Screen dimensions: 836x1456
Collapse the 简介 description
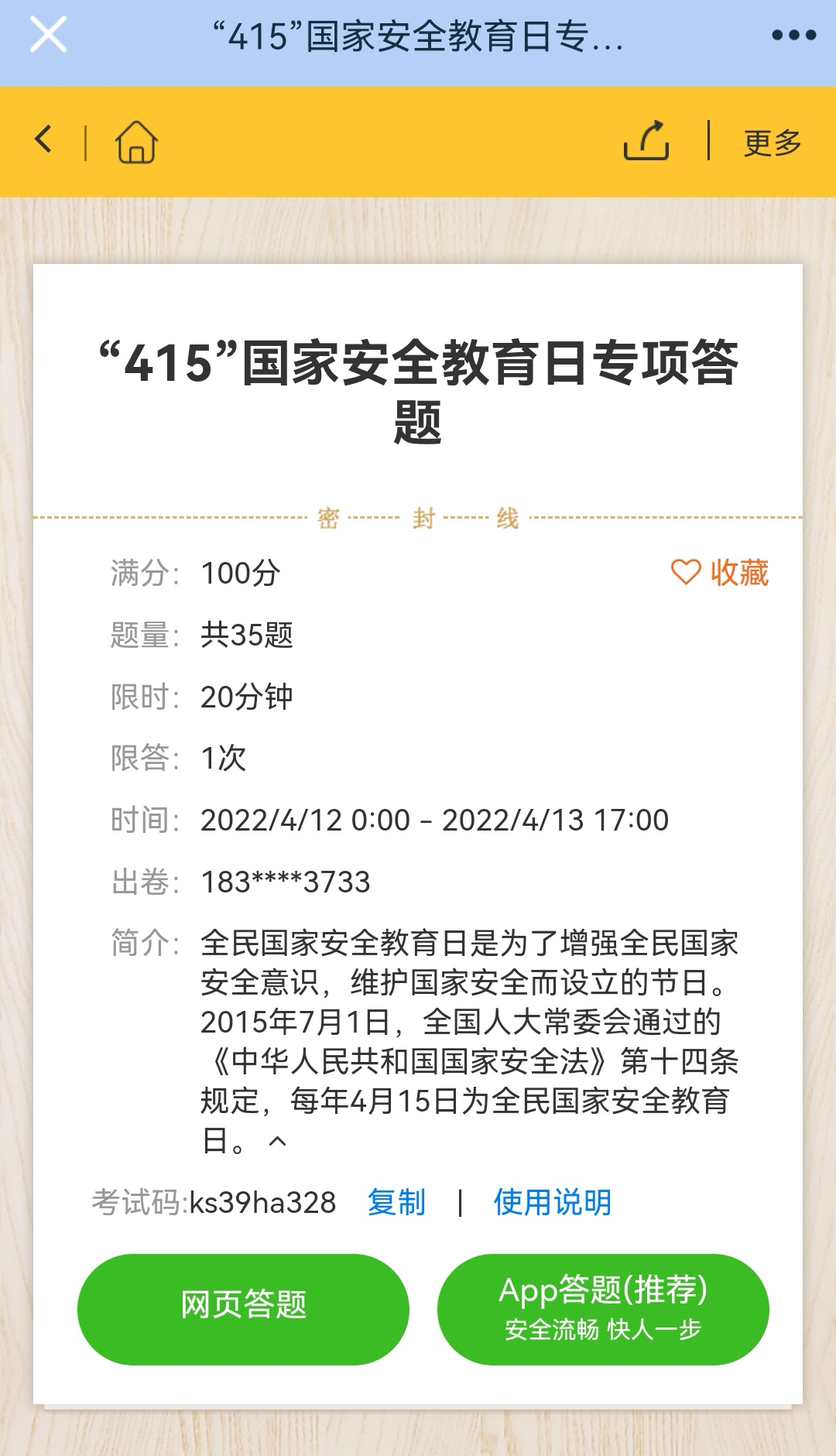pos(277,1141)
